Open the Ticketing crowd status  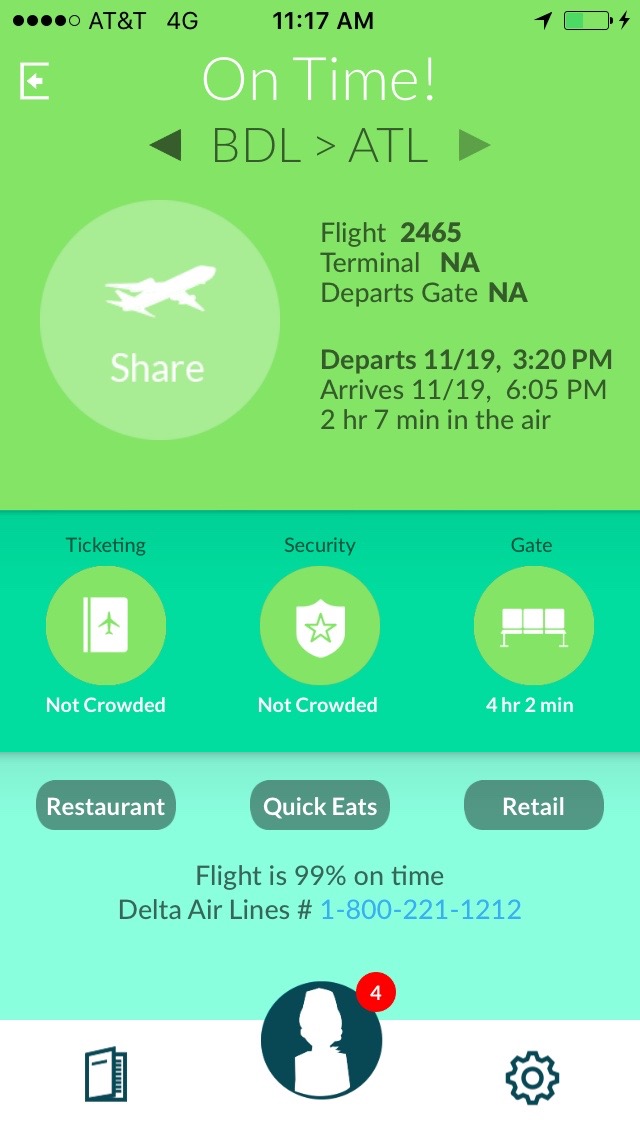[106, 626]
